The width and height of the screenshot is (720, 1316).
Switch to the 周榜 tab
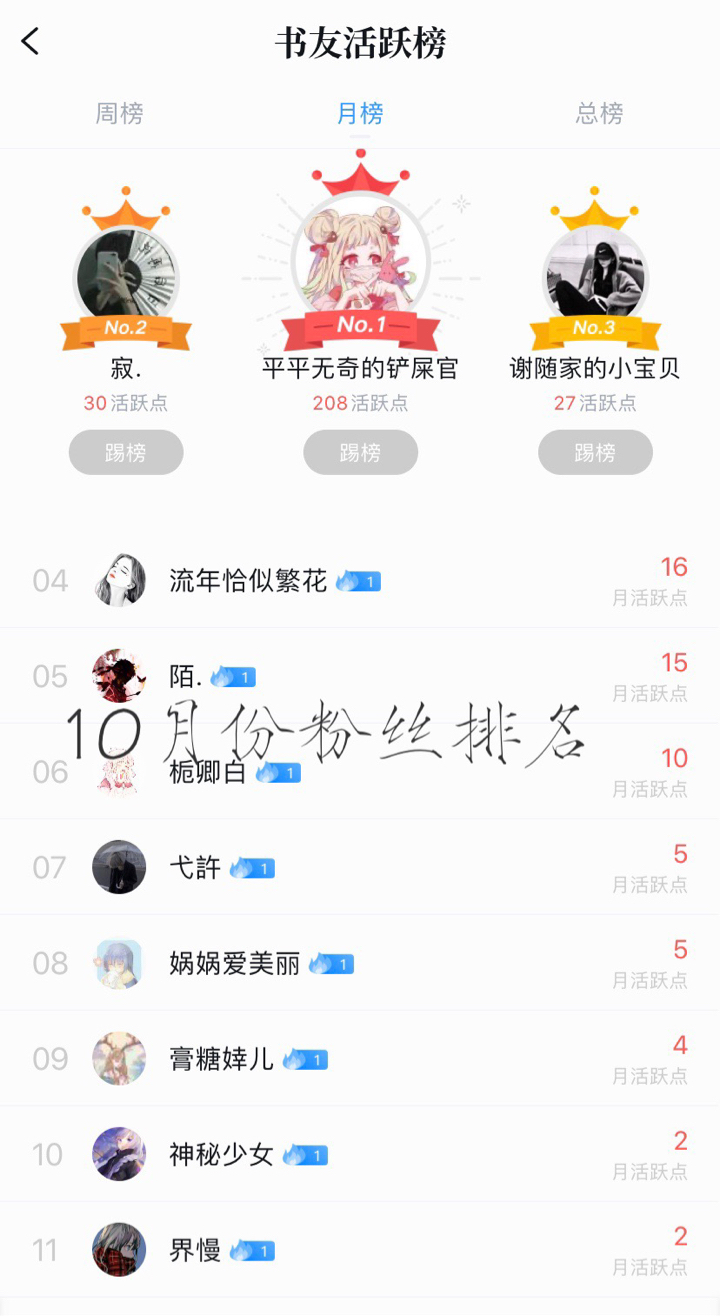pos(120,114)
